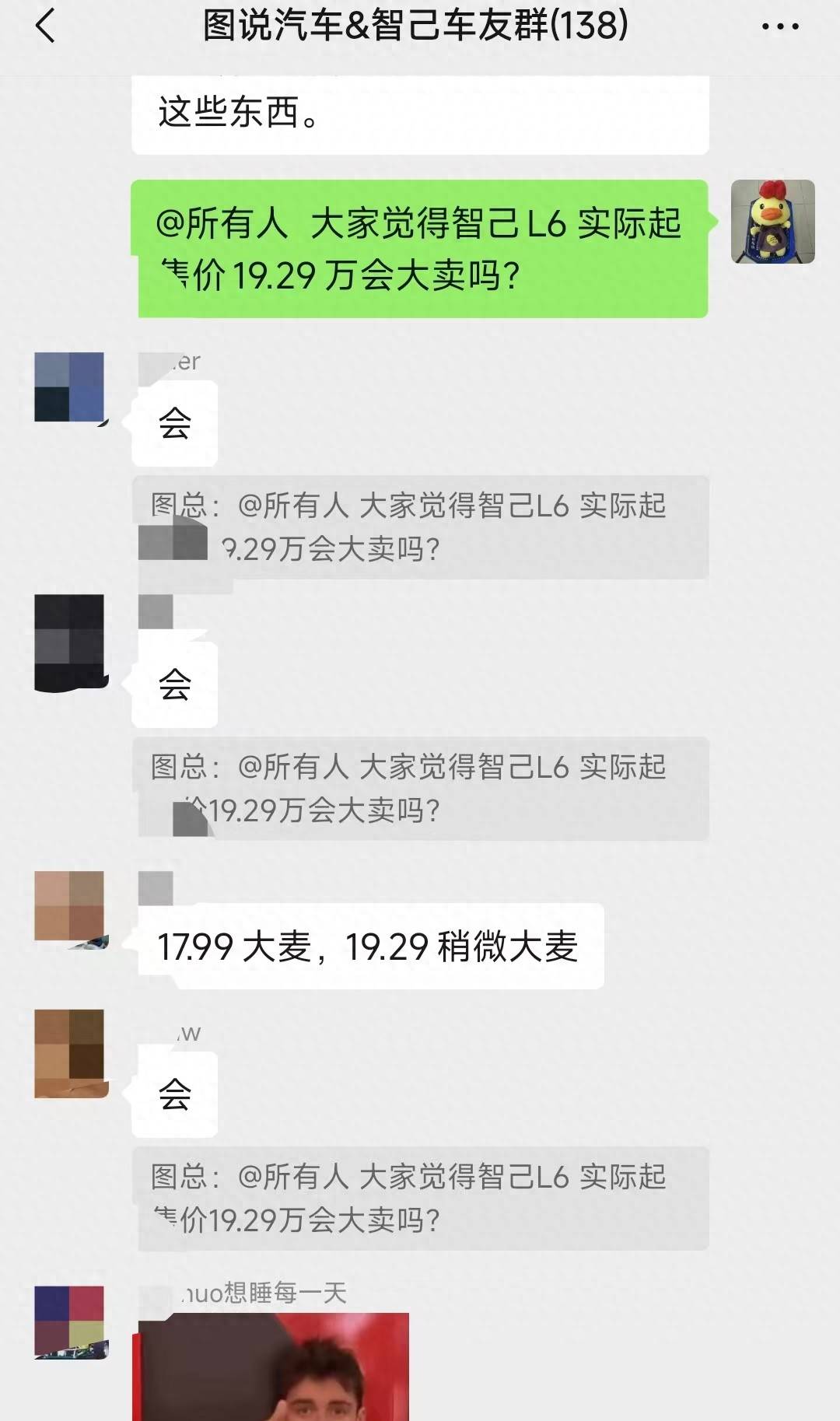This screenshot has height=1421, width=840.
Task: Open the group chat's three-dot menu
Action: (779, 26)
